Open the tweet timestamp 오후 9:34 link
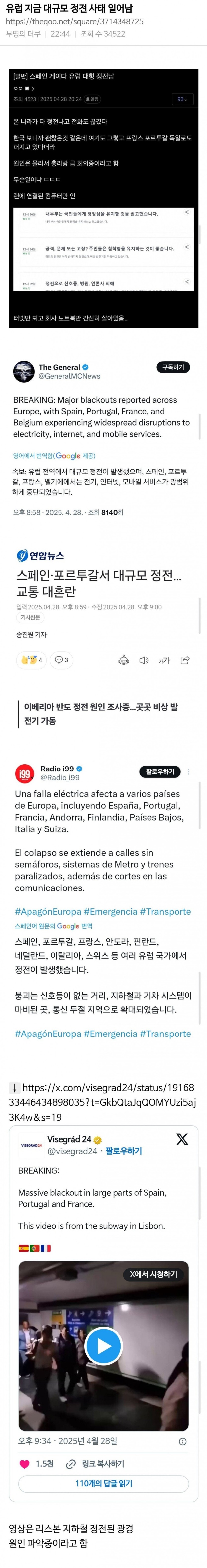 pyautogui.click(x=68, y=1441)
